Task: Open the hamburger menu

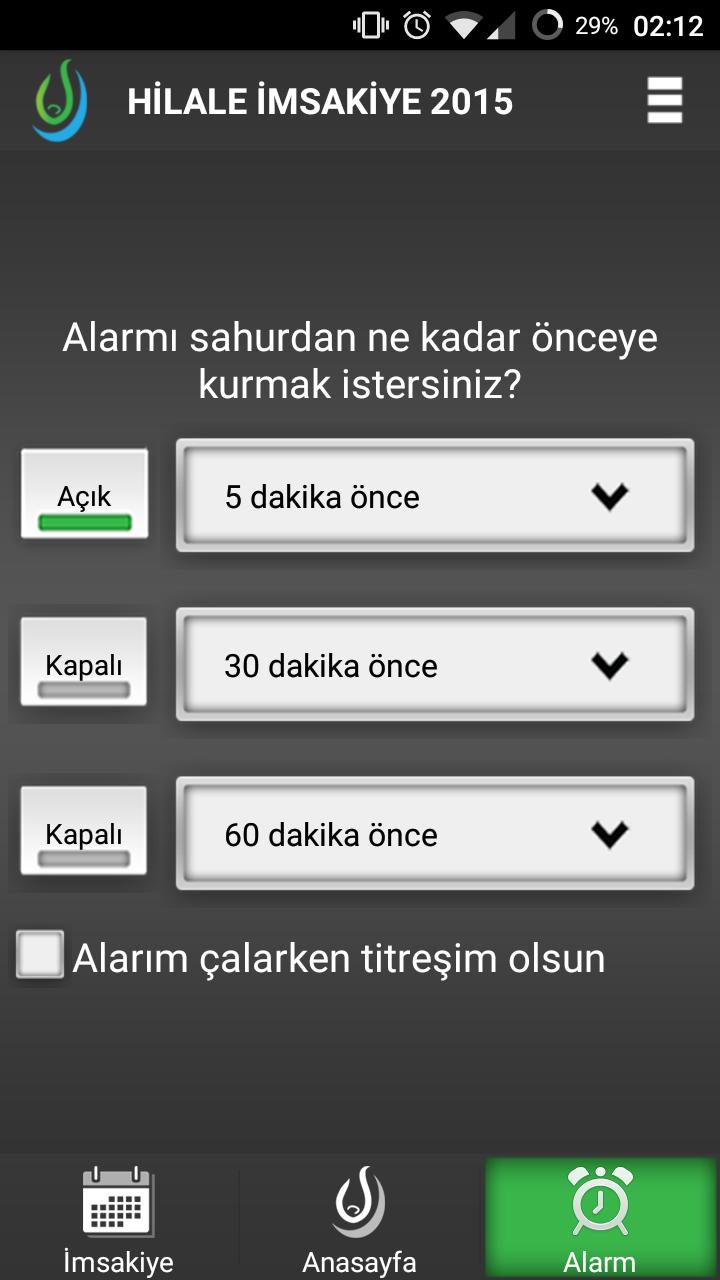Action: coord(664,101)
